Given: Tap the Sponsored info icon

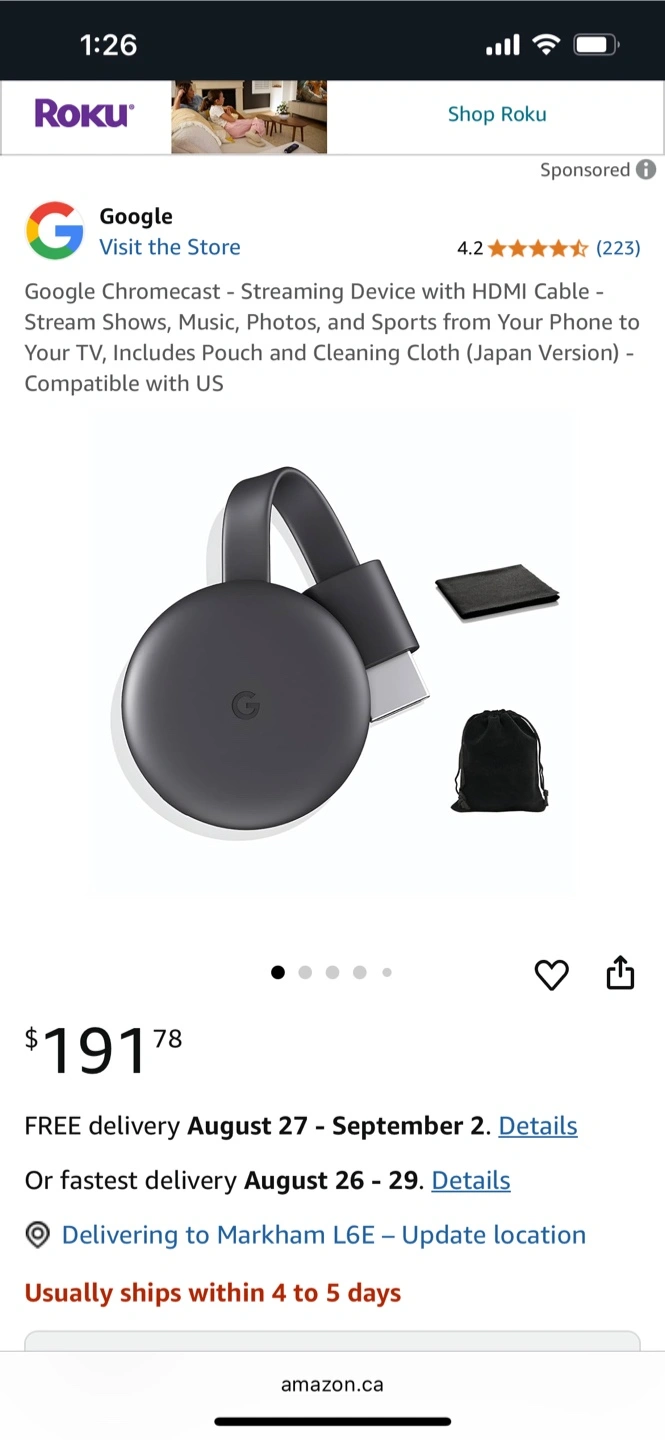Looking at the screenshot, I should 646,170.
